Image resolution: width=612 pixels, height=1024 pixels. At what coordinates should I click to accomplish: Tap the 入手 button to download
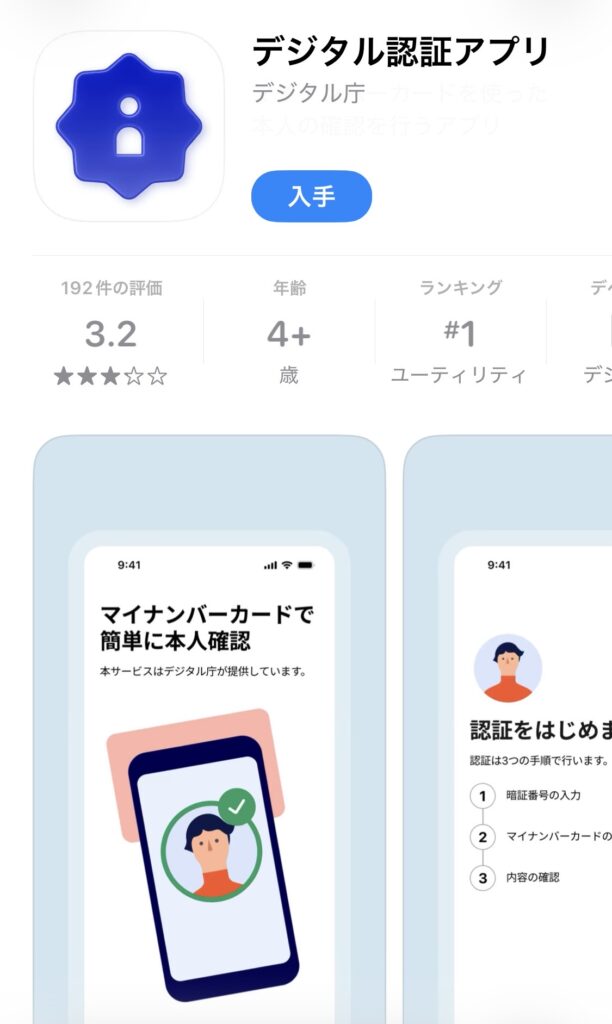click(x=311, y=196)
